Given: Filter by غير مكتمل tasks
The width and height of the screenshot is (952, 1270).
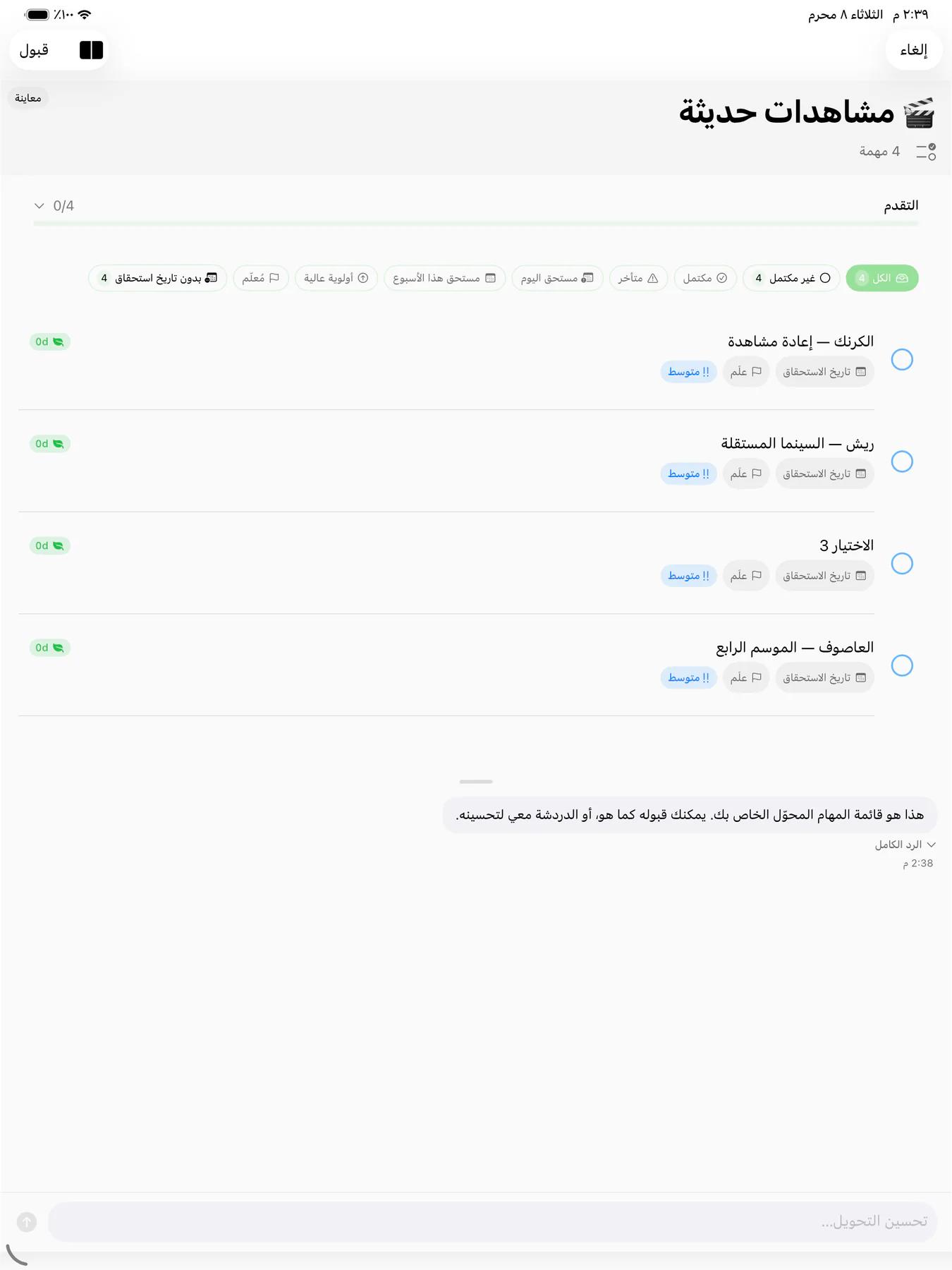Looking at the screenshot, I should [791, 278].
